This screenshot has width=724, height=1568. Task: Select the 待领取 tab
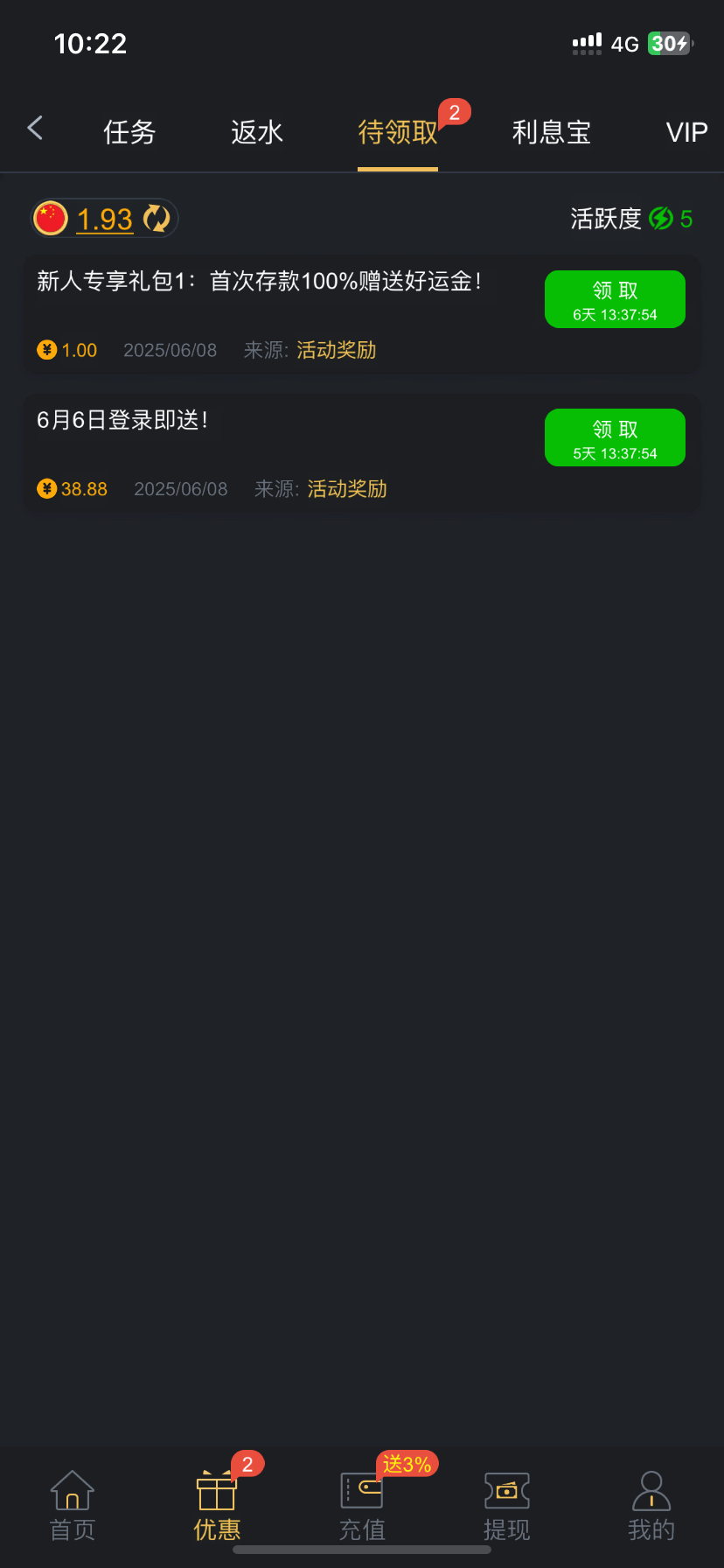click(x=398, y=132)
